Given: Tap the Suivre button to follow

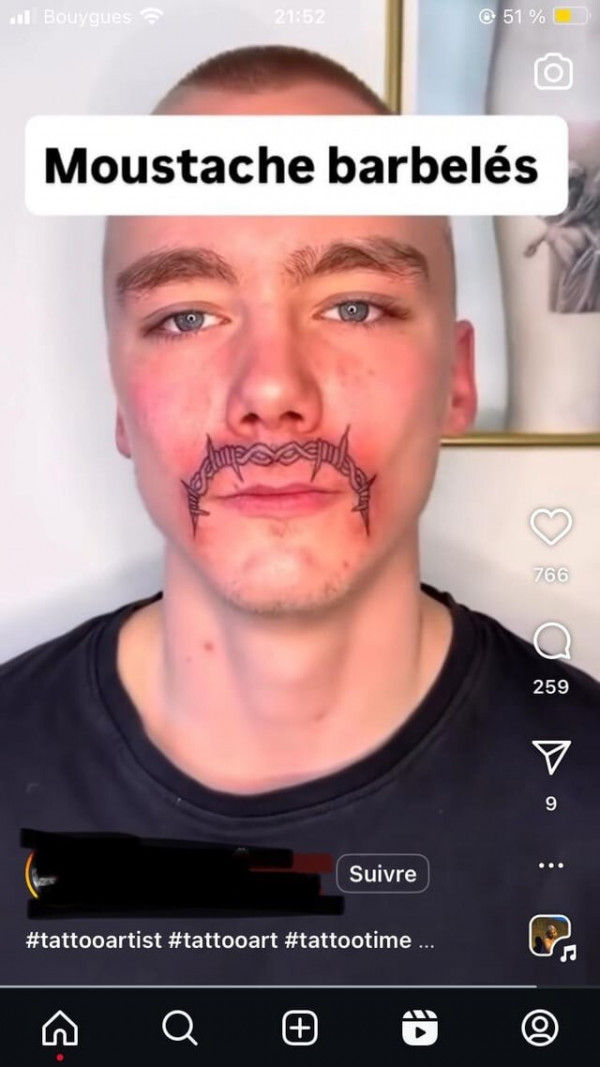Looking at the screenshot, I should coord(382,874).
